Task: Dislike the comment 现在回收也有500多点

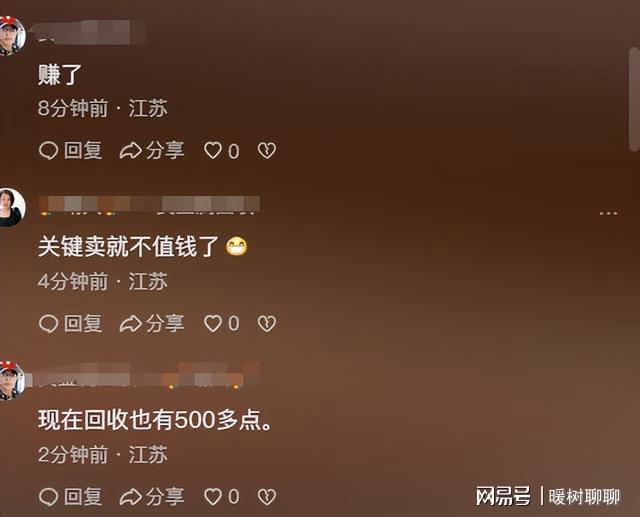Action: click(x=267, y=496)
